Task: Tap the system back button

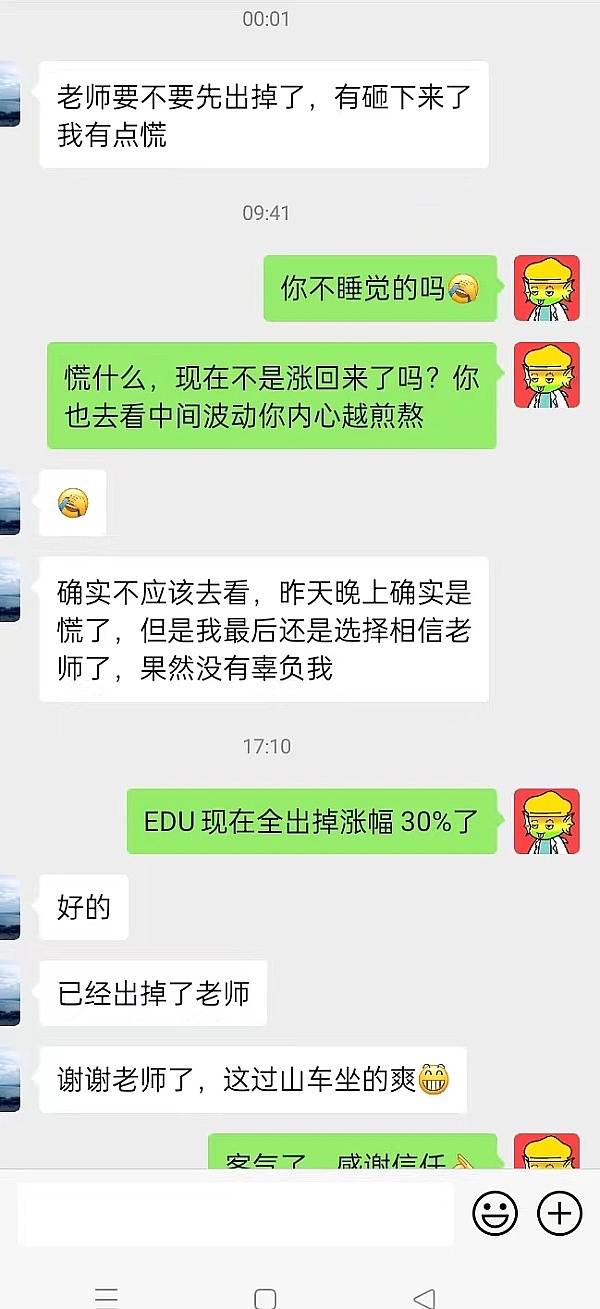Action: pyautogui.click(x=424, y=1297)
